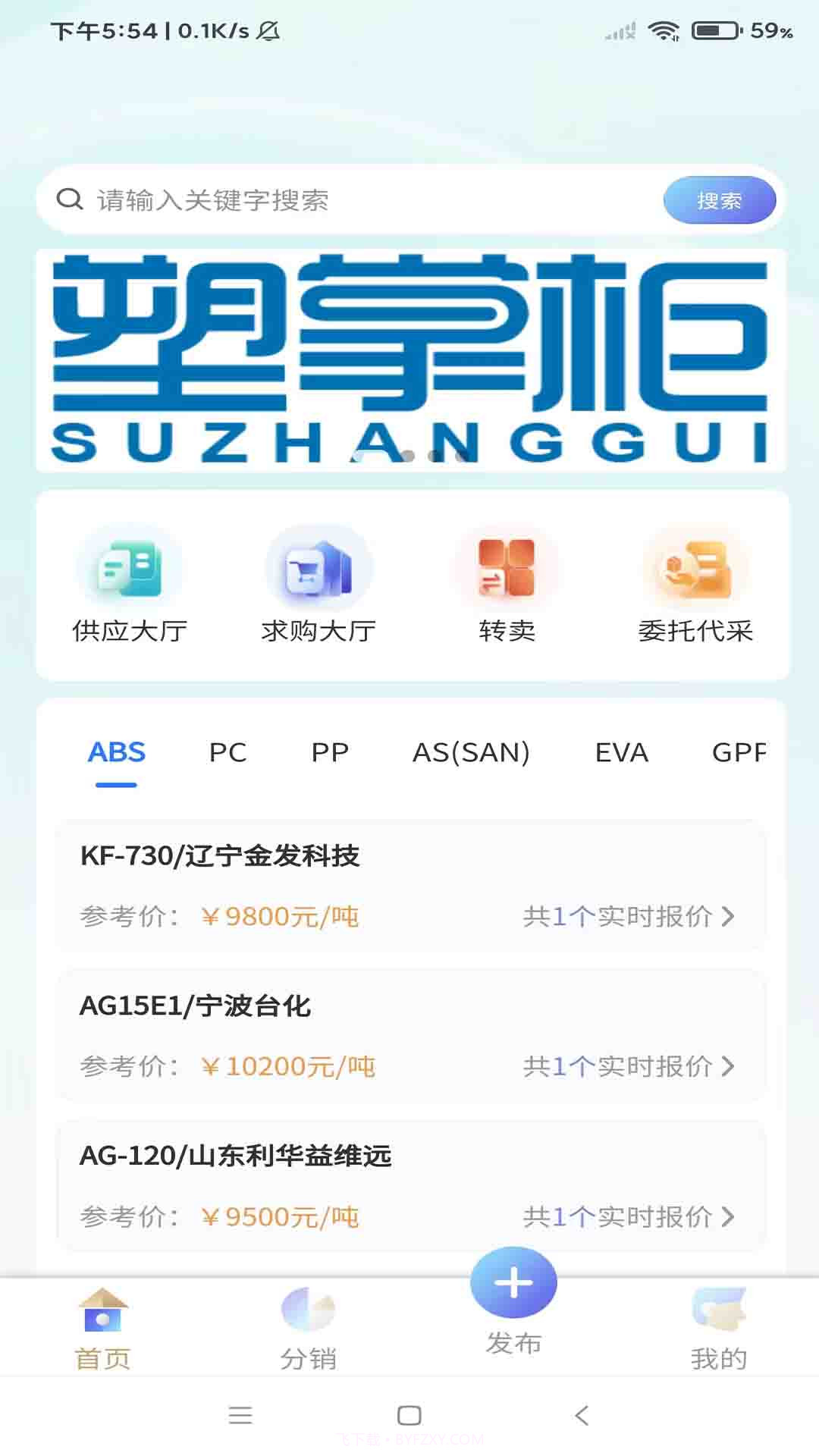
Task: Tap the 我的 profile icon
Action: point(719,1316)
